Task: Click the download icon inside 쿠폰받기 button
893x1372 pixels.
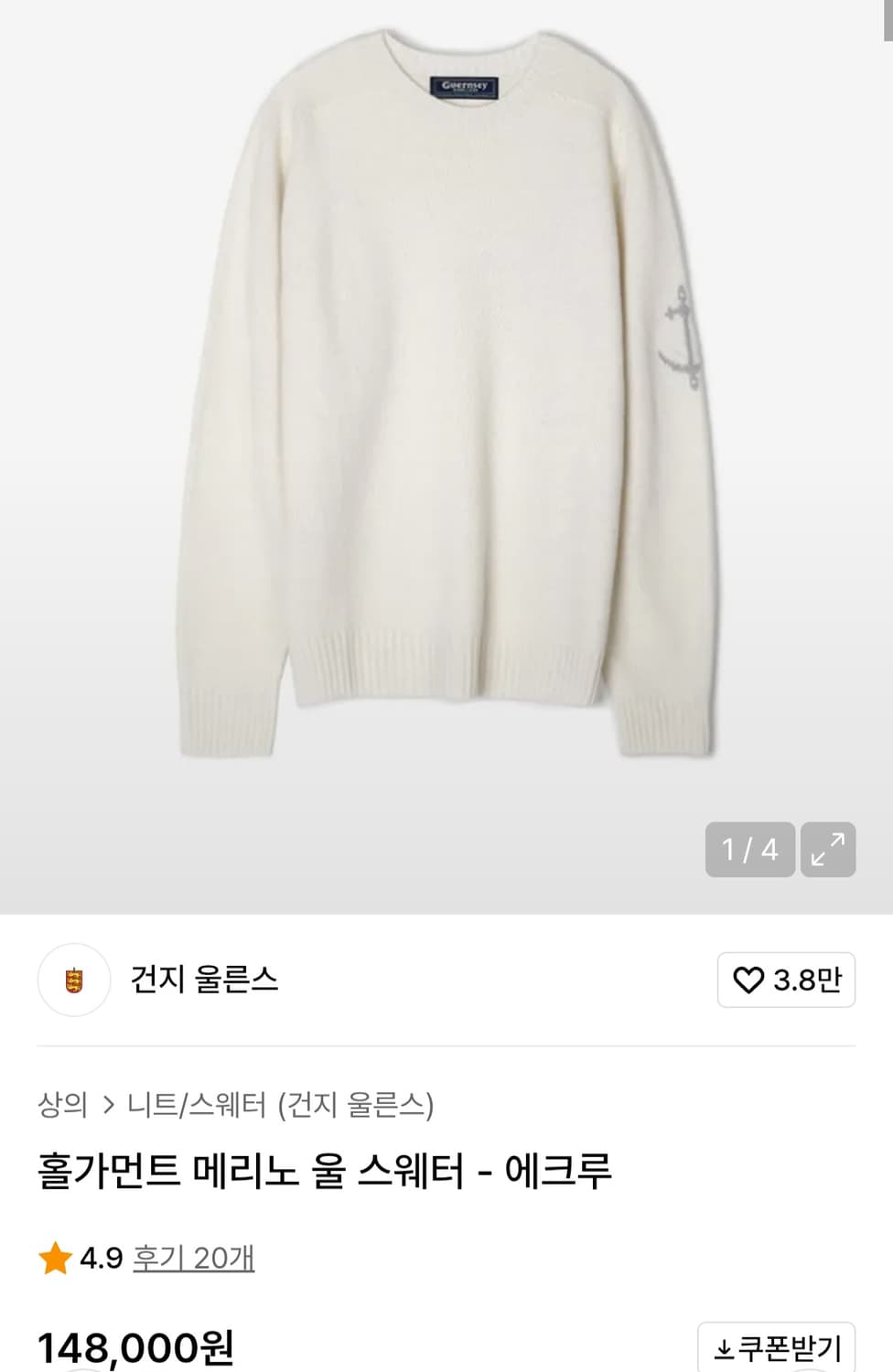Action: [x=726, y=1347]
